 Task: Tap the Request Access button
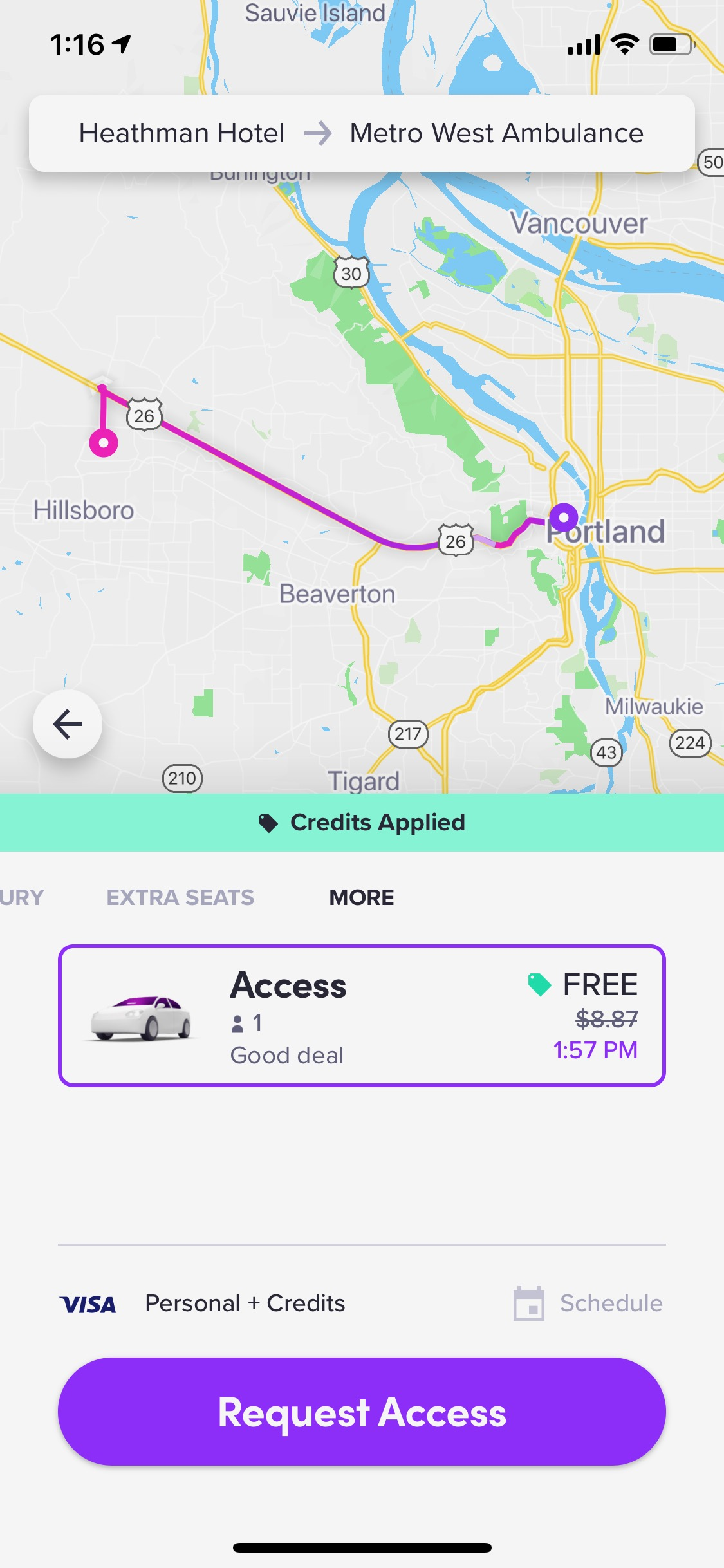click(362, 1412)
